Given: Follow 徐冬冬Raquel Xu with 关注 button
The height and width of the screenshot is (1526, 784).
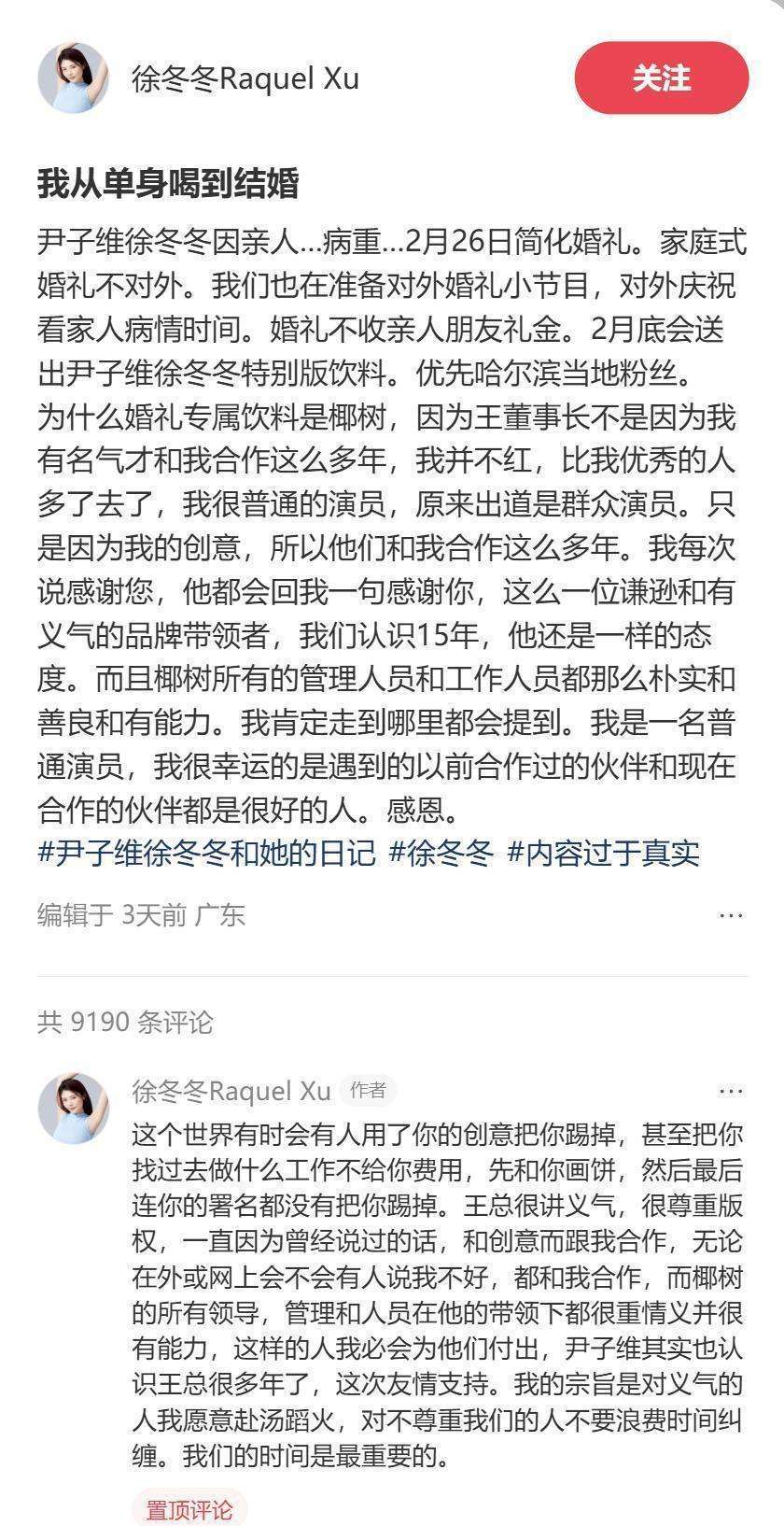Looking at the screenshot, I should (661, 78).
